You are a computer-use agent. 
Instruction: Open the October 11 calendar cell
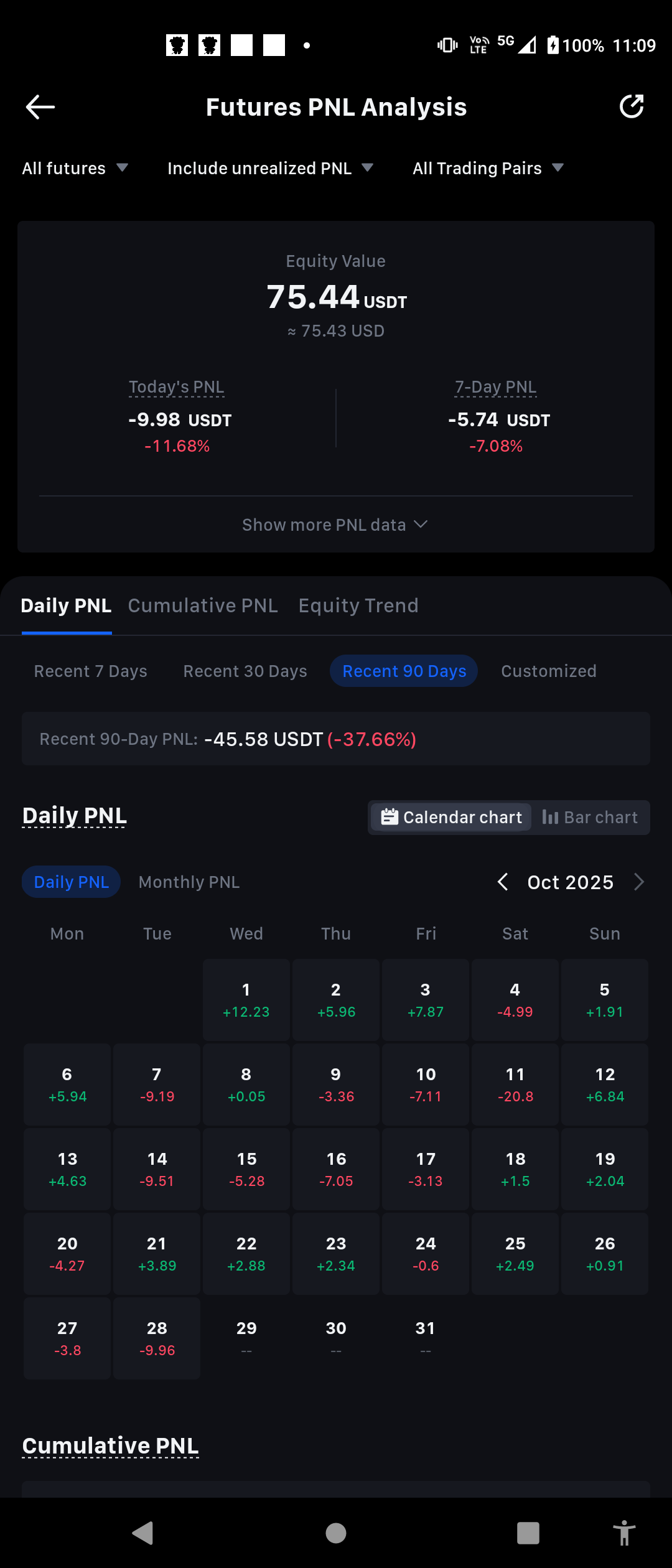pos(515,1085)
